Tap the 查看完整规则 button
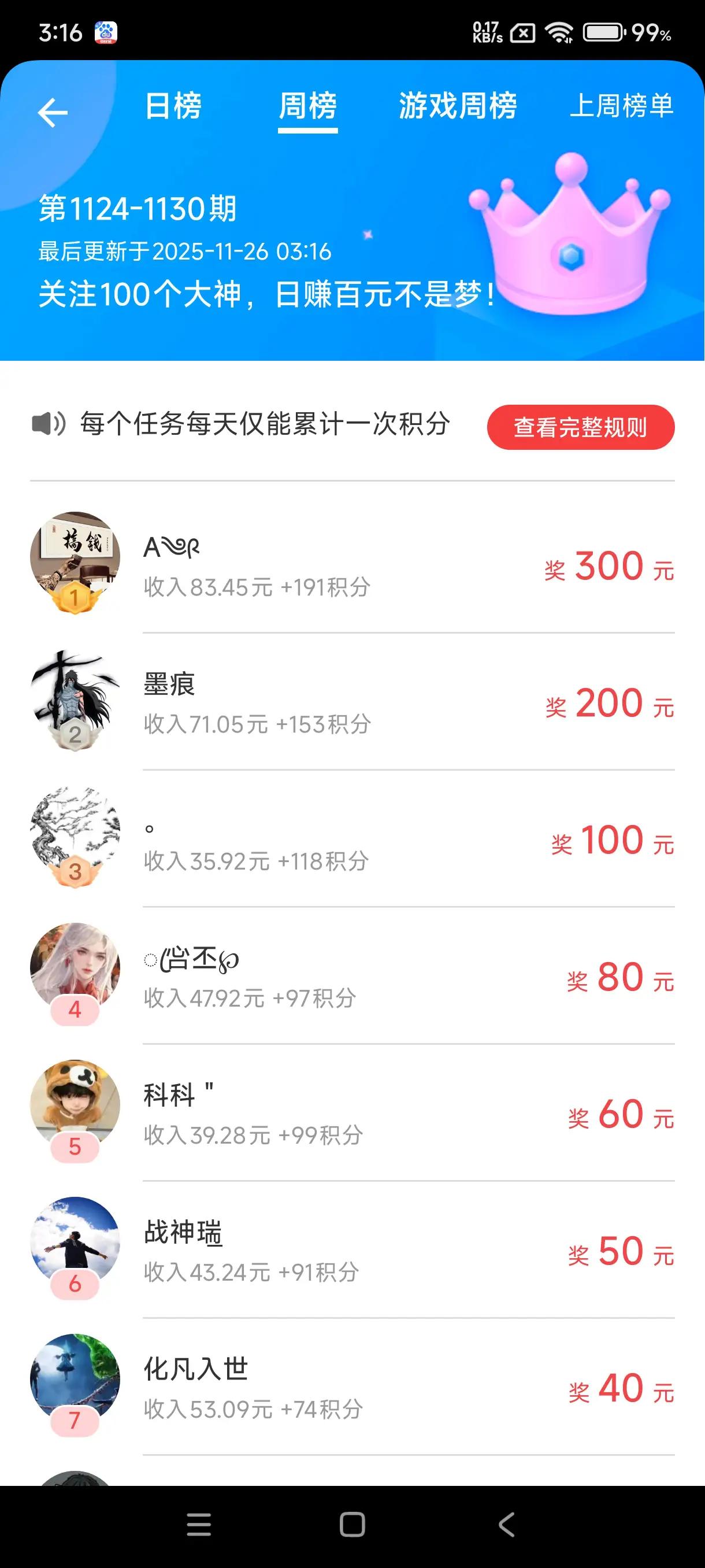 click(580, 427)
